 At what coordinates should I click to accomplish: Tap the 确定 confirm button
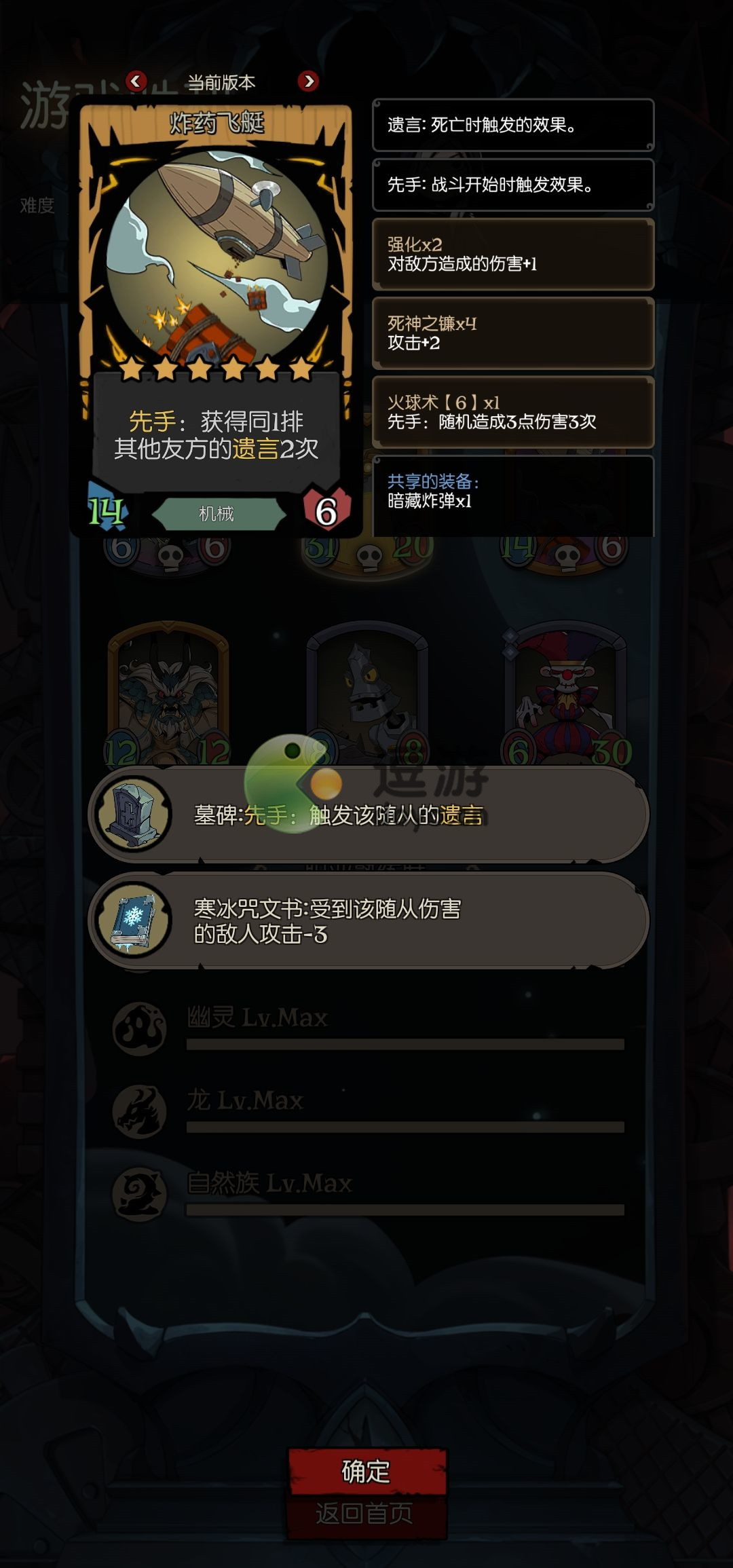click(x=366, y=1471)
